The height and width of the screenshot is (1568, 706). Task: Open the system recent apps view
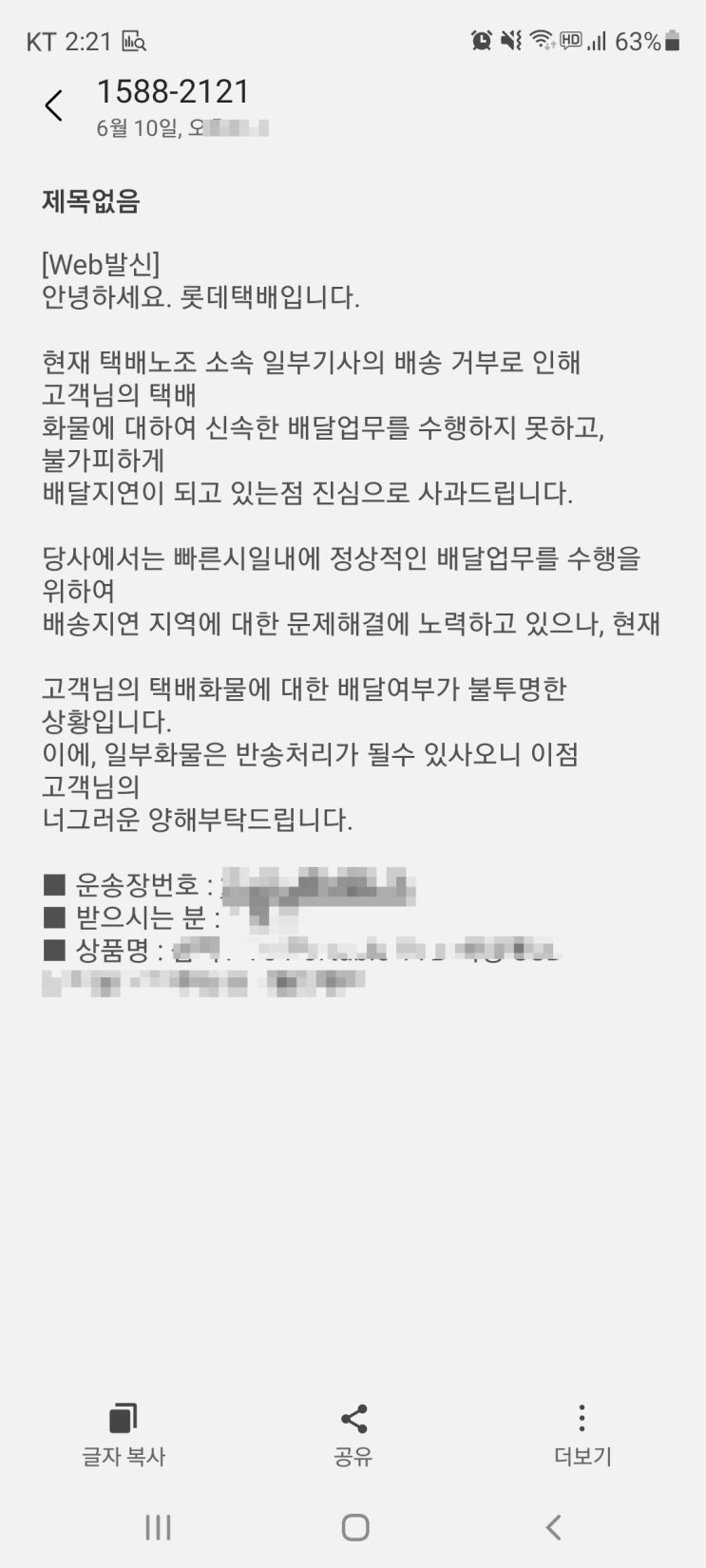point(158,1527)
